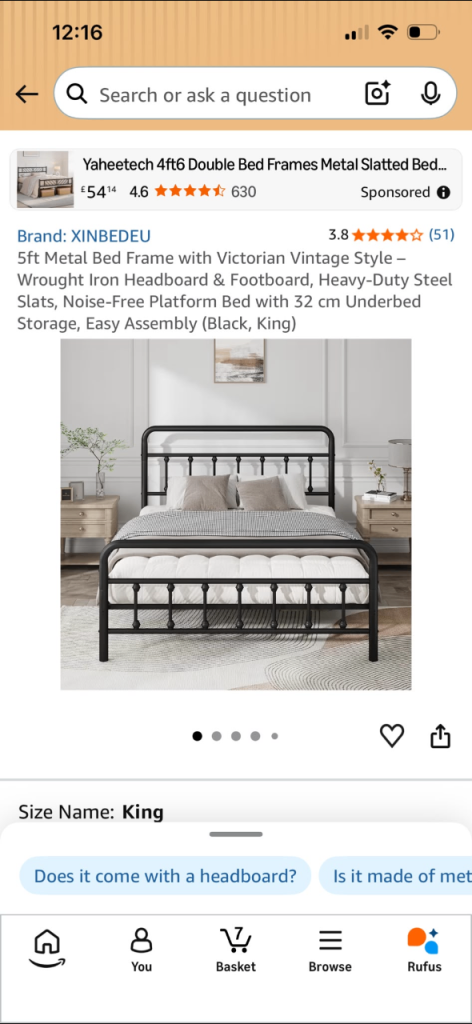The height and width of the screenshot is (1024, 472).
Task: Open the bed frame product image
Action: [x=236, y=514]
